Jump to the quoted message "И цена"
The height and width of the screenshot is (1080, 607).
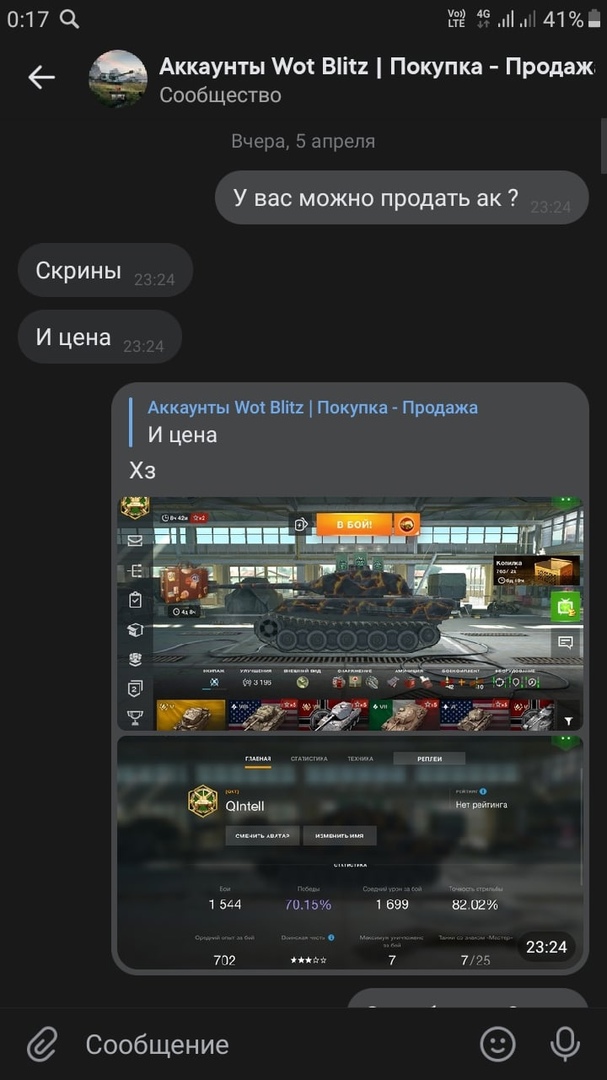coord(312,421)
